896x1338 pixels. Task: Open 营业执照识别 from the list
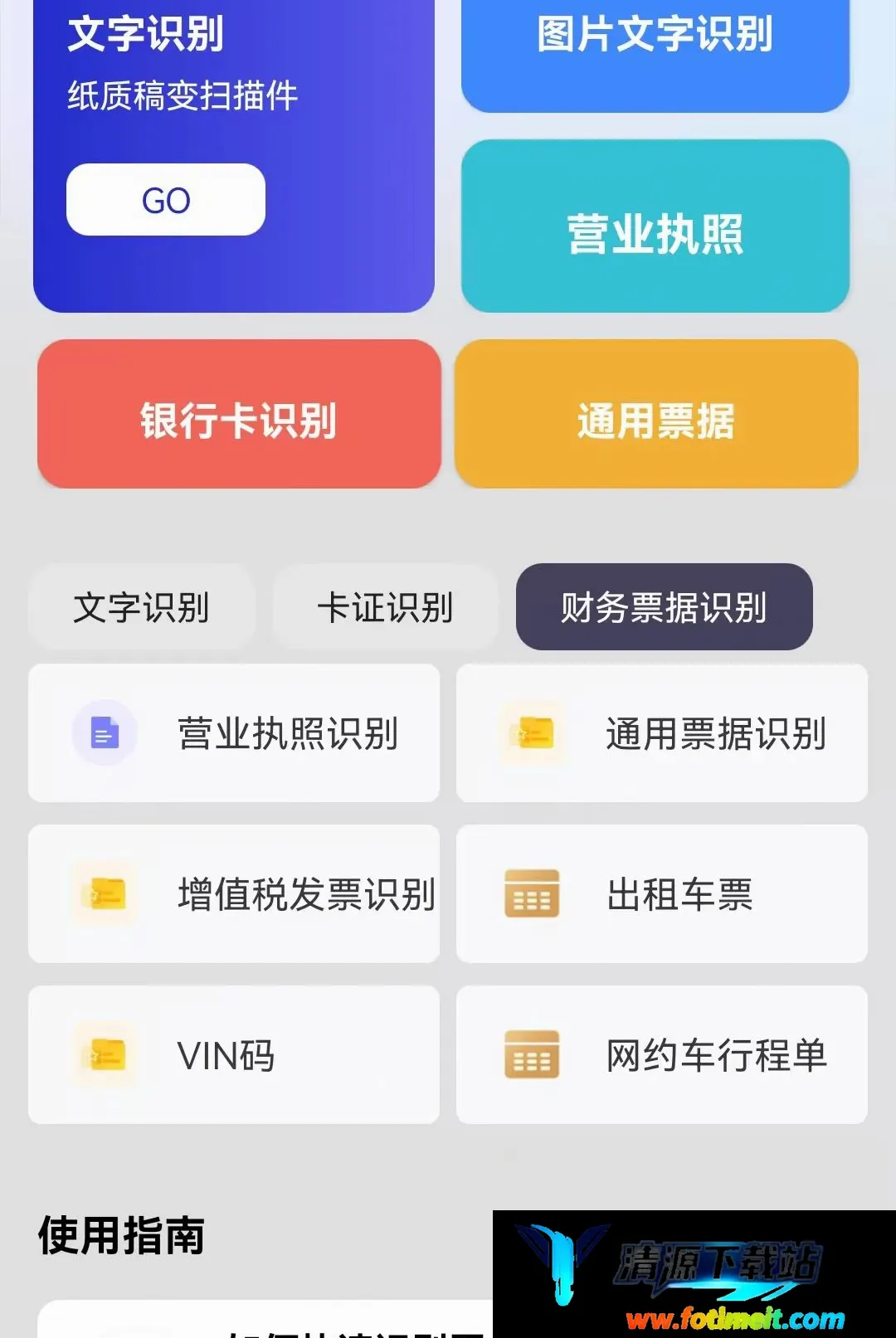(234, 733)
